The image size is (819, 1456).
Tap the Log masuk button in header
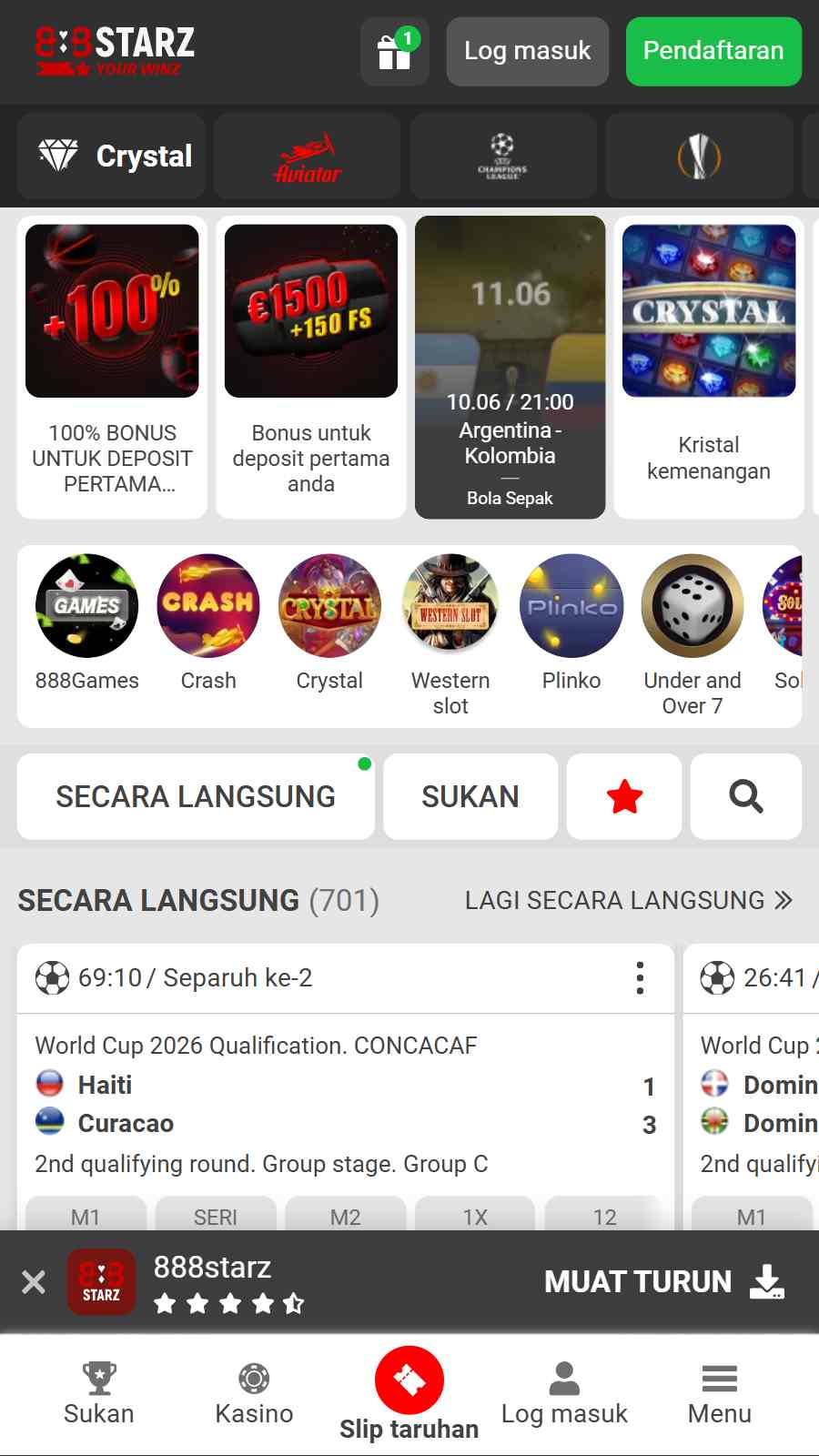527,51
